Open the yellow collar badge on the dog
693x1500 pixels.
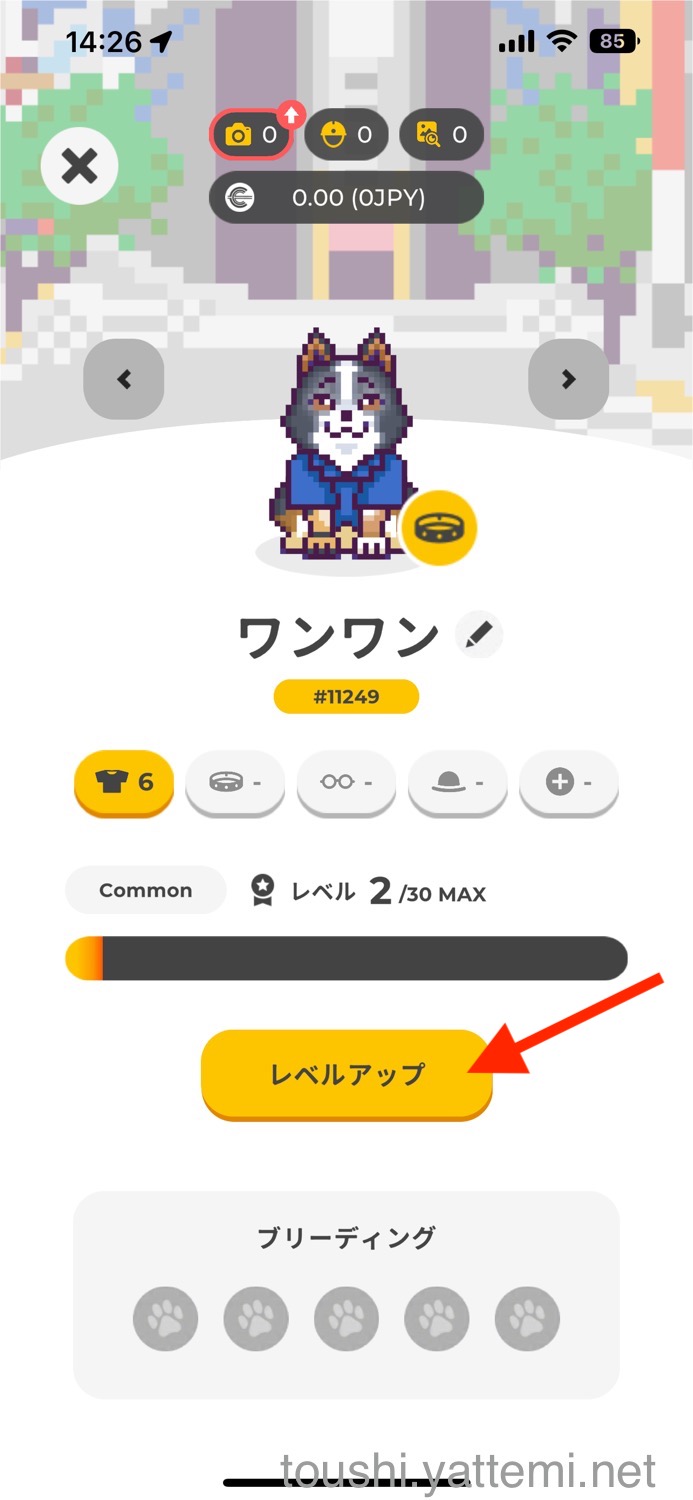tap(439, 529)
